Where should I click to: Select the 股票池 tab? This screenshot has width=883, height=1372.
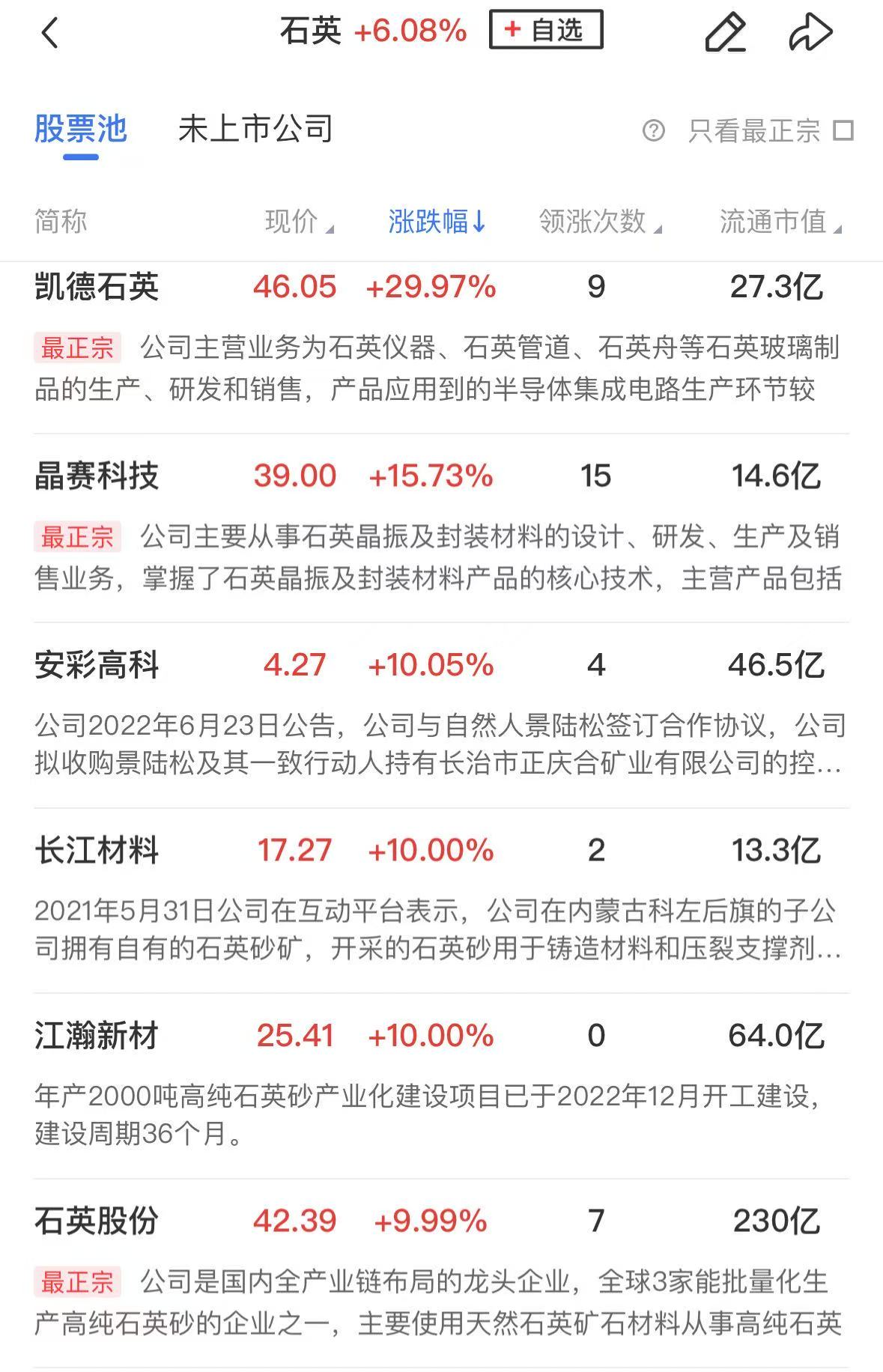coord(81,130)
